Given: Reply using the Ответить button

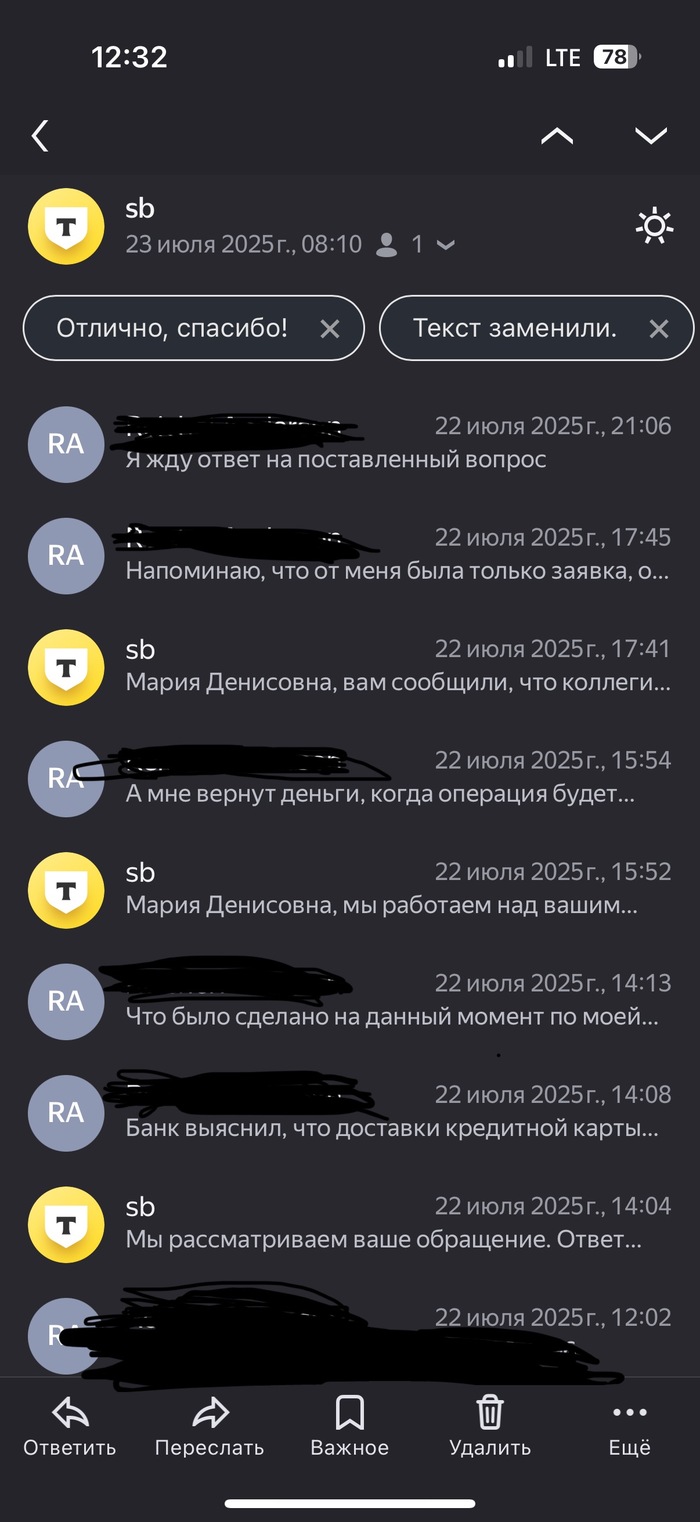Looking at the screenshot, I should [x=70, y=1427].
